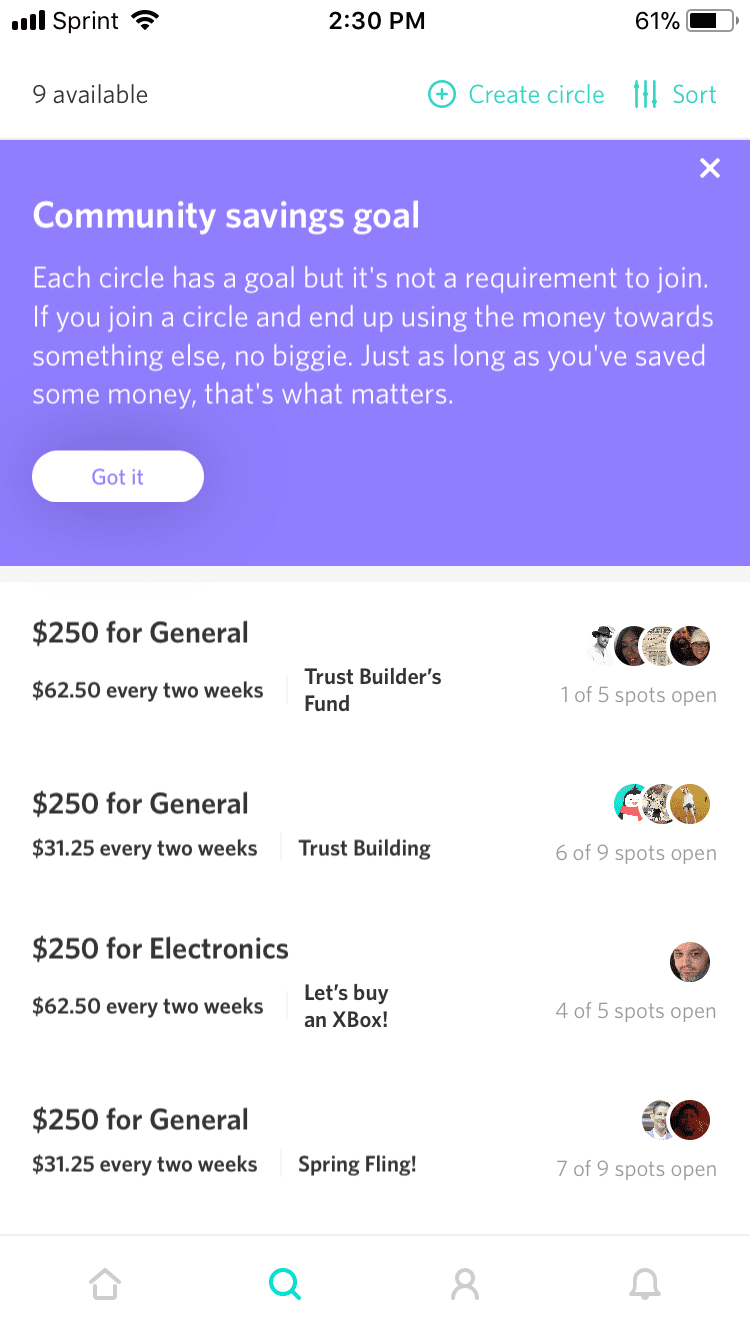Tap Create circle
This screenshot has height=1334, width=750.
click(x=516, y=95)
